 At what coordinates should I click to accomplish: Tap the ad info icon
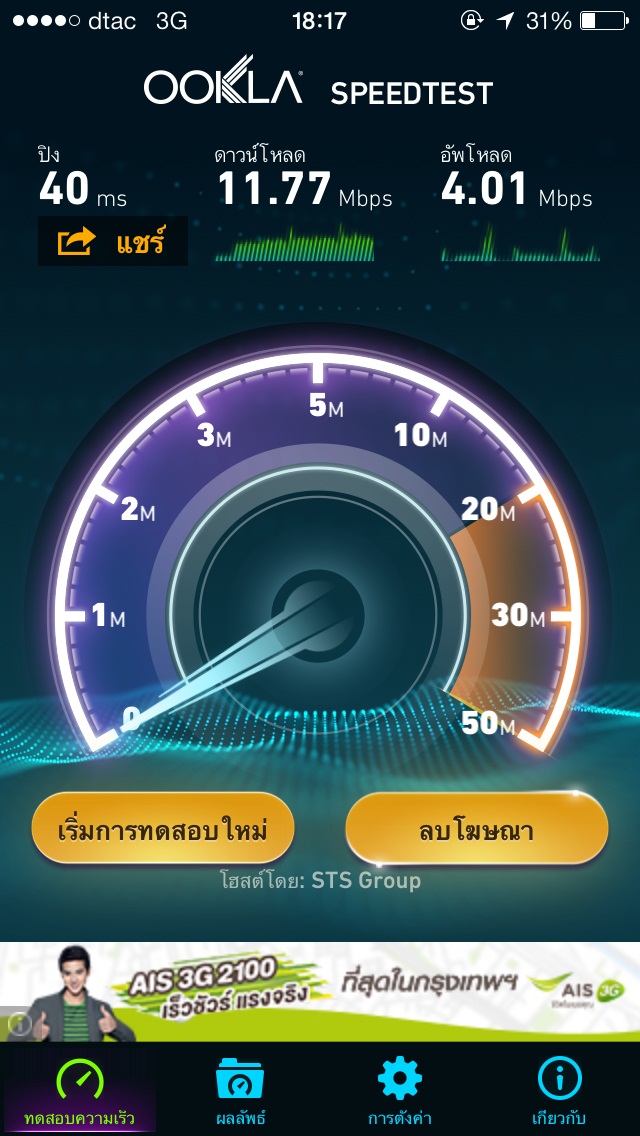pyautogui.click(x=17, y=1024)
